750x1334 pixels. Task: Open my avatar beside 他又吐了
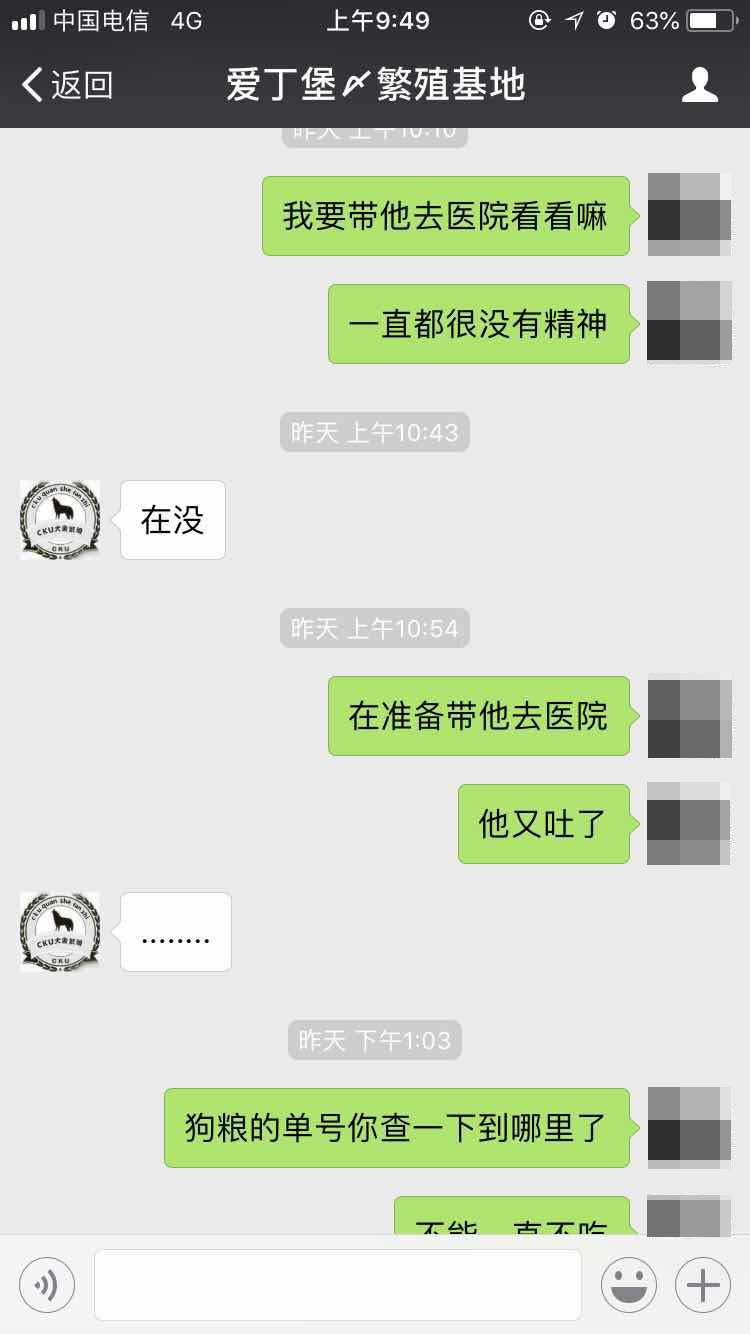point(689,823)
